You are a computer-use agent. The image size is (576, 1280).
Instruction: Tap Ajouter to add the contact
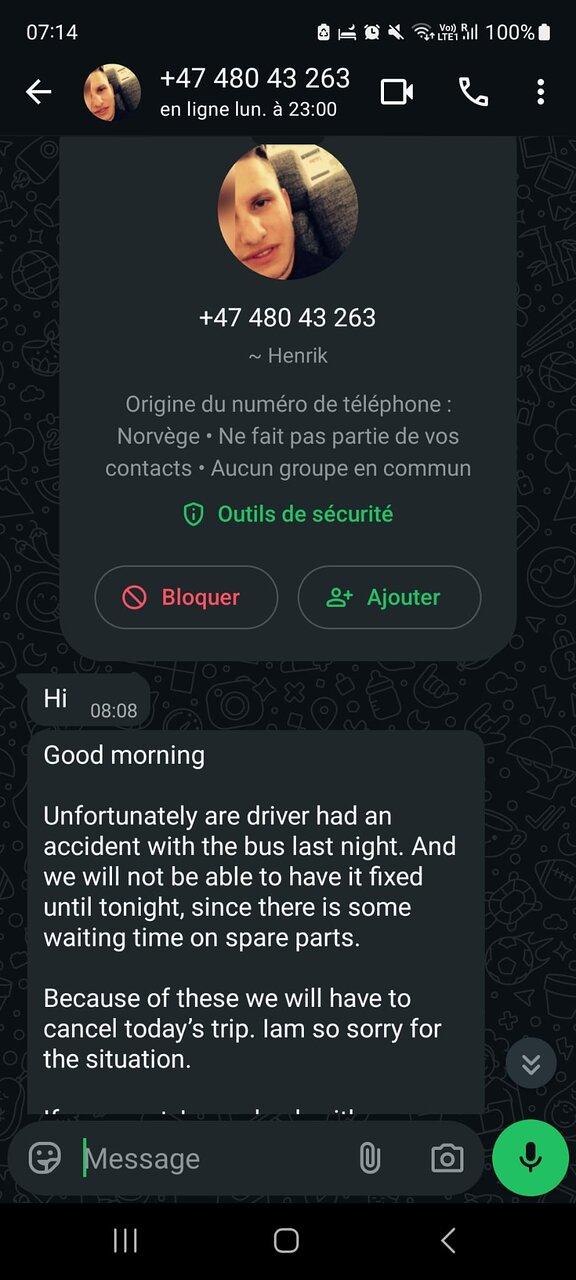tap(389, 597)
